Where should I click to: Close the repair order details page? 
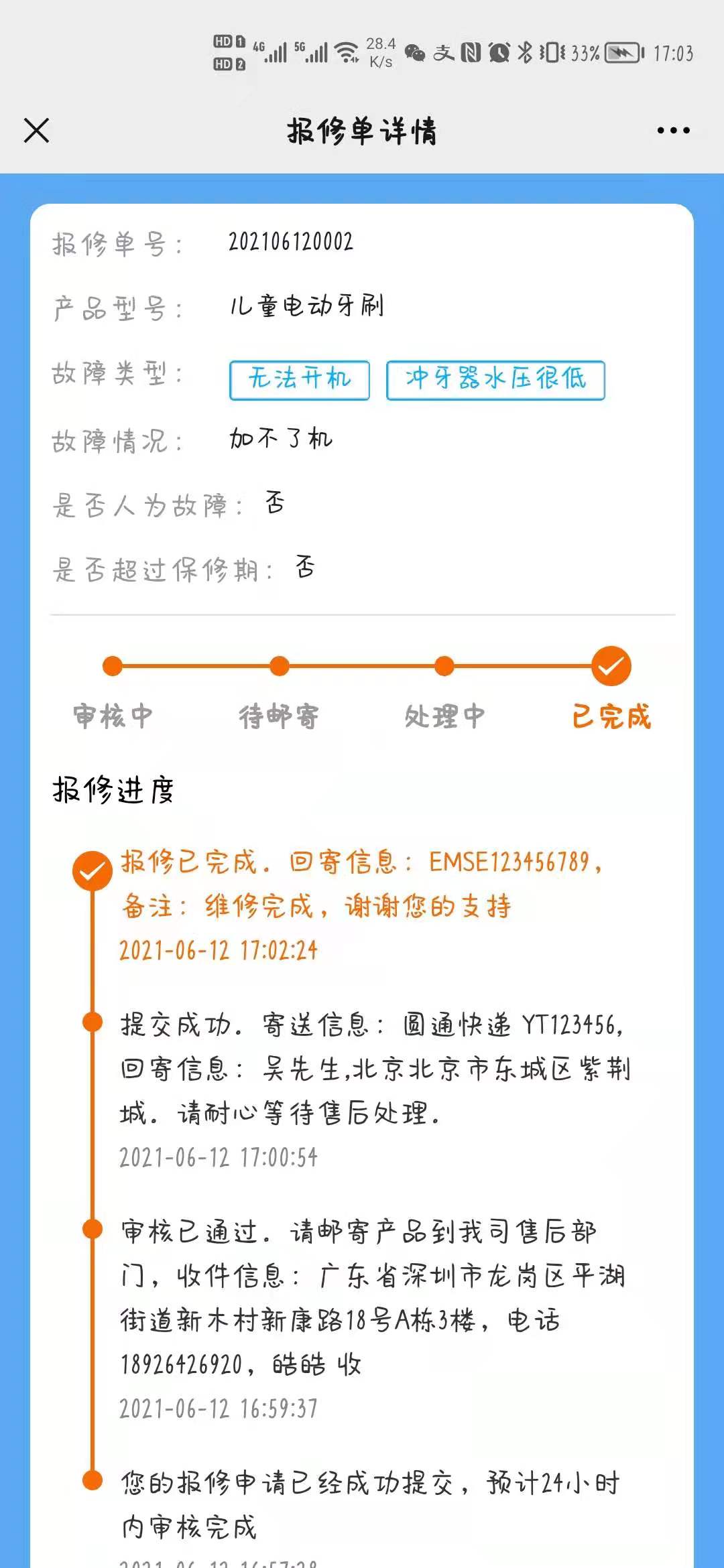click(36, 131)
